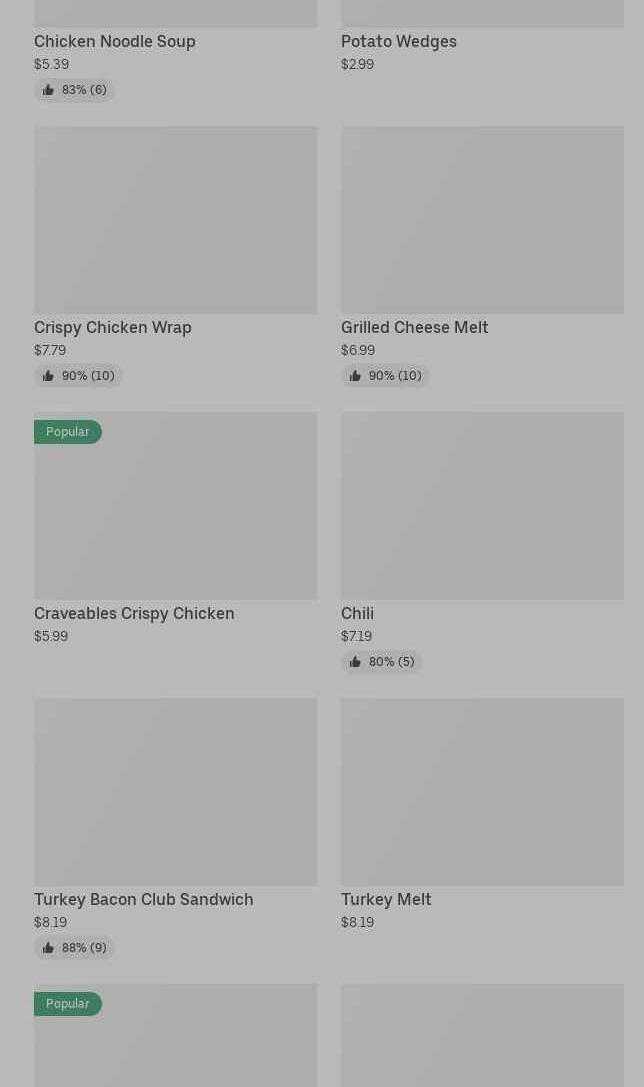Select the Turkey Melt item
Image resolution: width=644 pixels, height=1087 pixels.
pos(482,815)
